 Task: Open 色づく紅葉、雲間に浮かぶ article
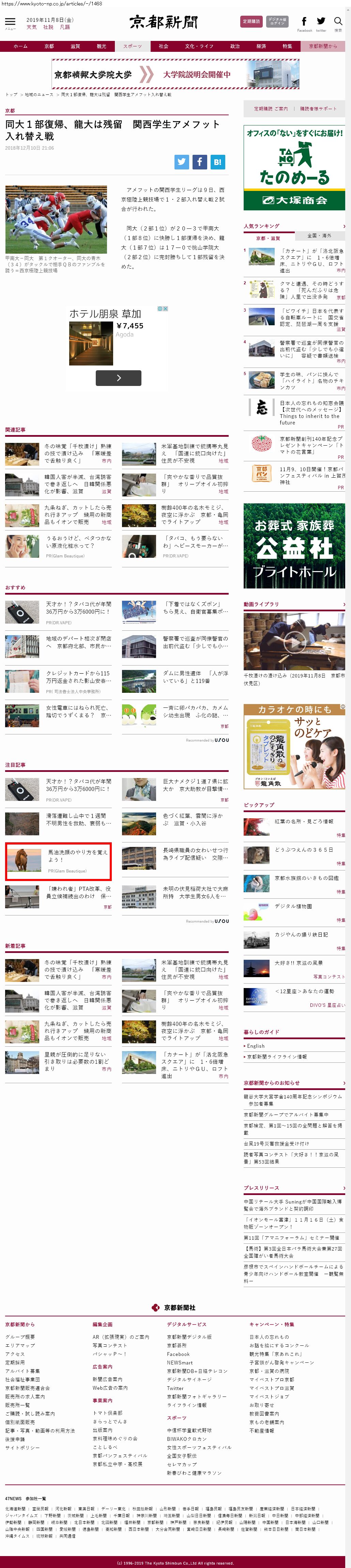[x=192, y=819]
